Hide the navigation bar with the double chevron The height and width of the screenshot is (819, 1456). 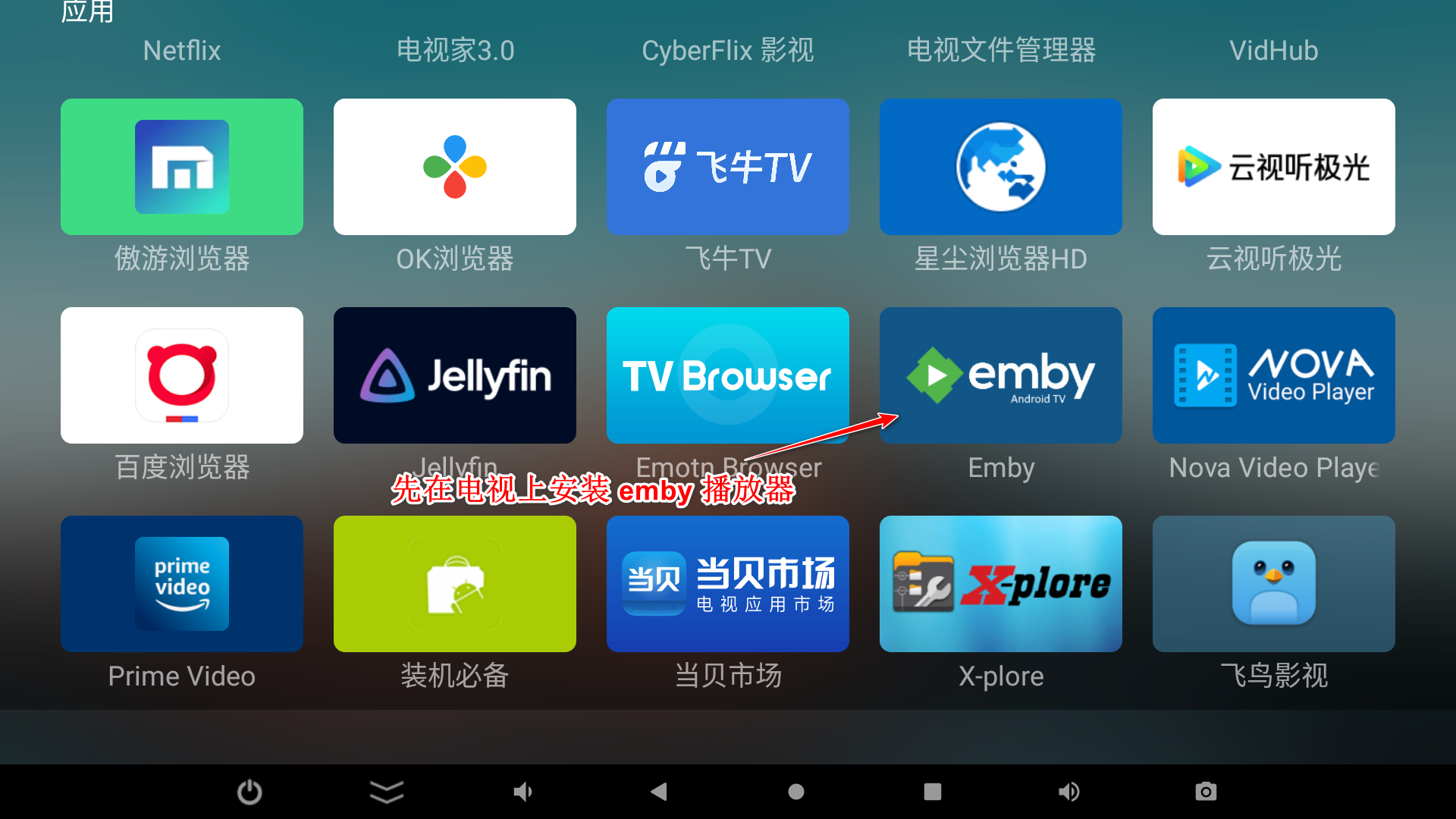pyautogui.click(x=386, y=792)
